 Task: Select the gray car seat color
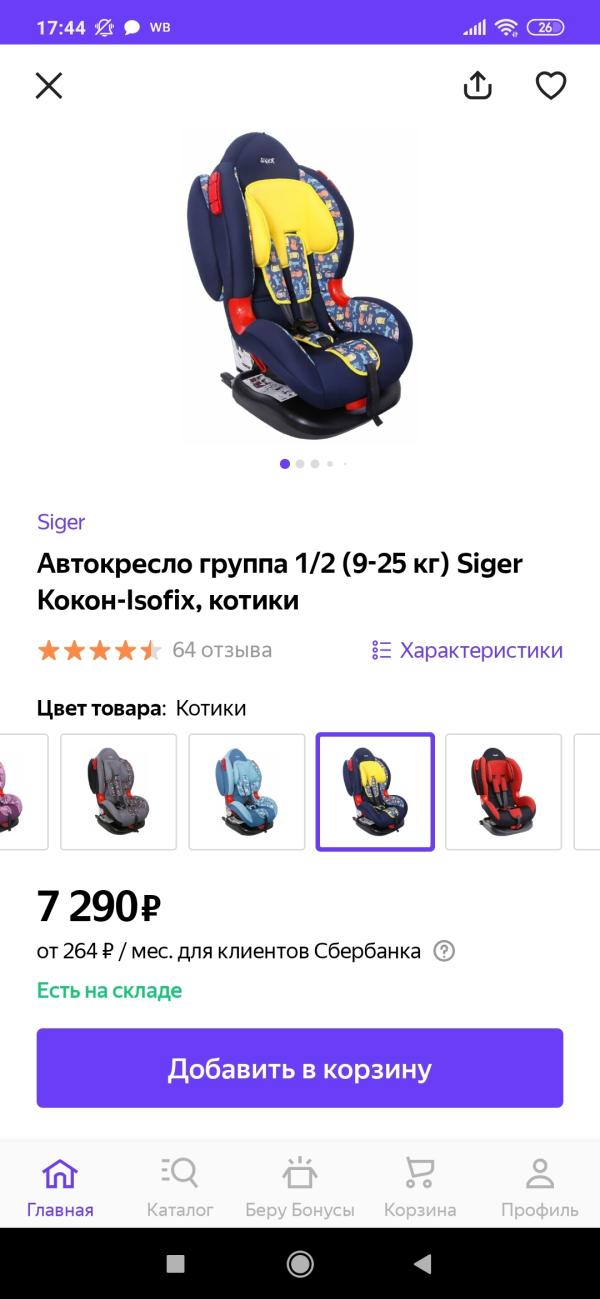119,792
